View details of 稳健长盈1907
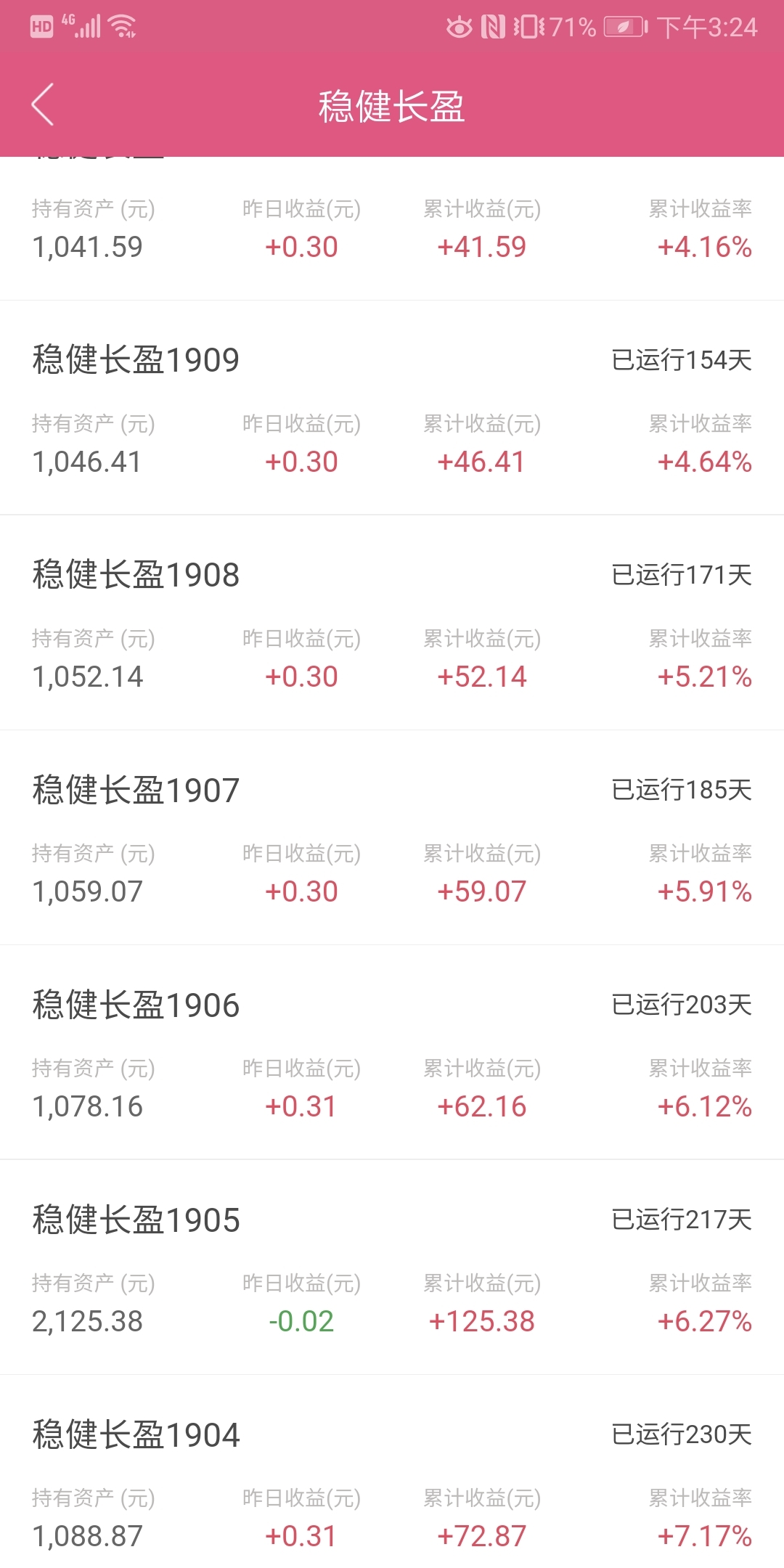 tap(392, 838)
